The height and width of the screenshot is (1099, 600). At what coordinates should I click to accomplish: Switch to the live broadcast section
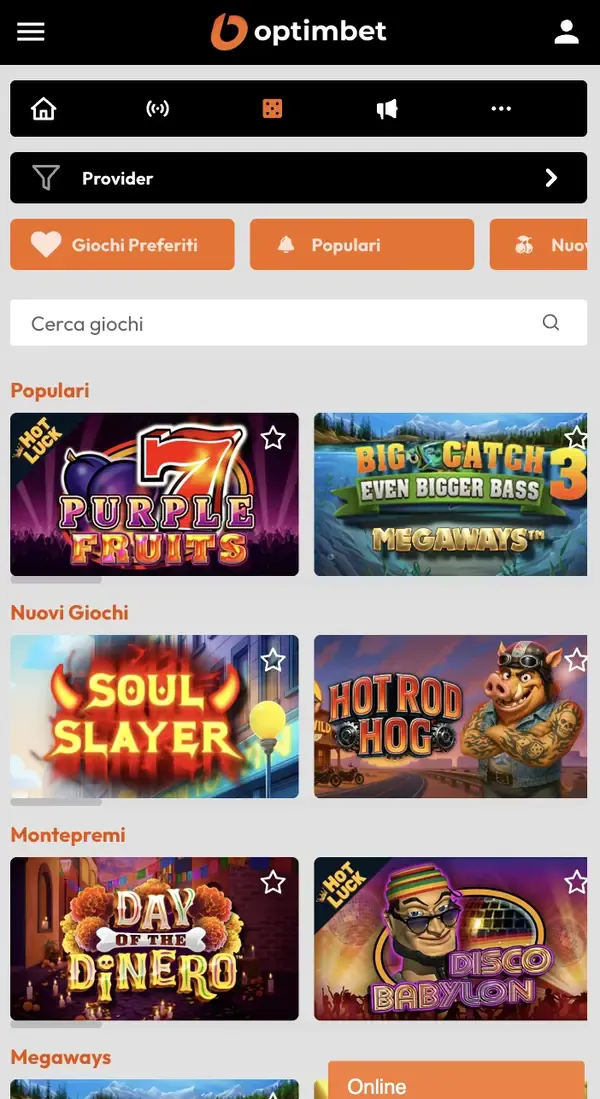point(158,109)
